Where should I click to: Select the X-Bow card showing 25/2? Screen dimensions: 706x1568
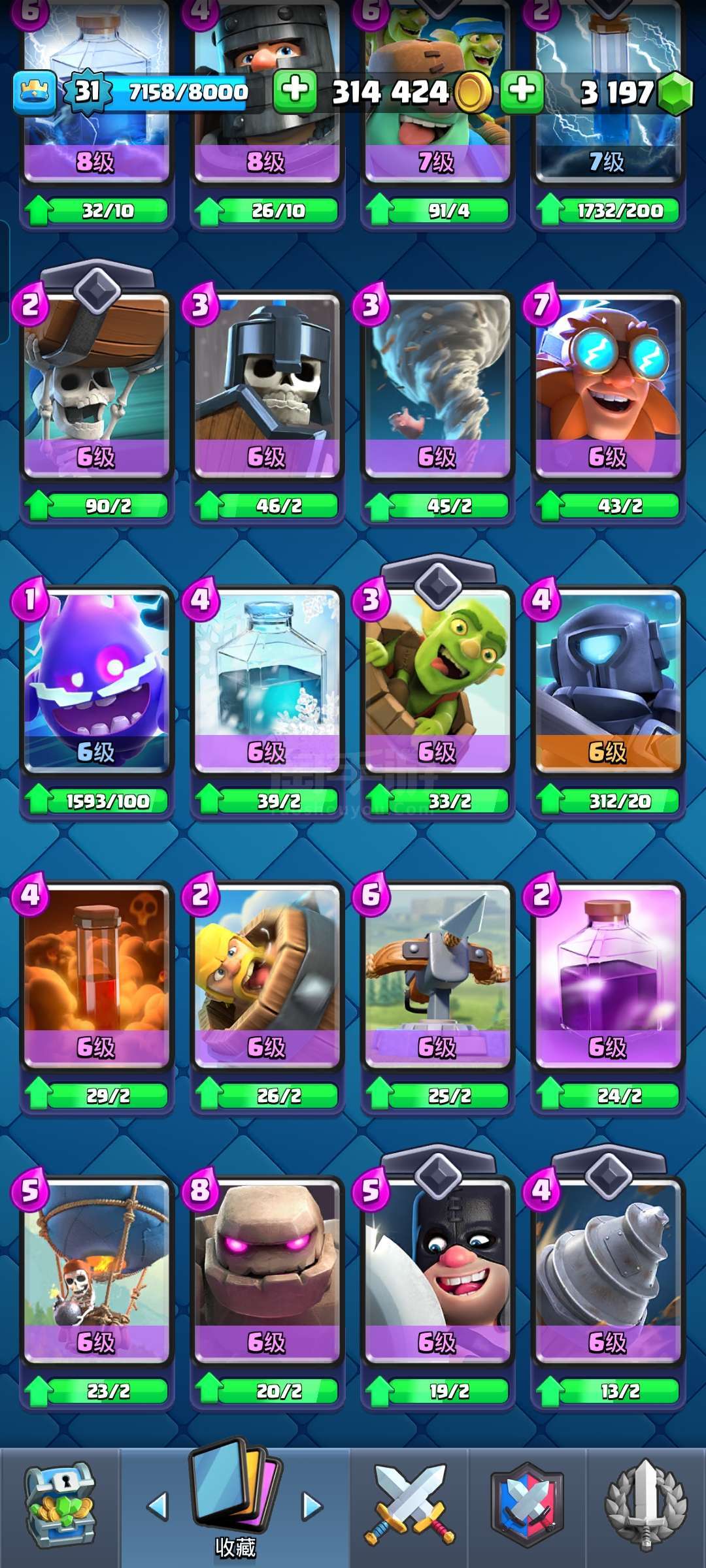[x=438, y=996]
